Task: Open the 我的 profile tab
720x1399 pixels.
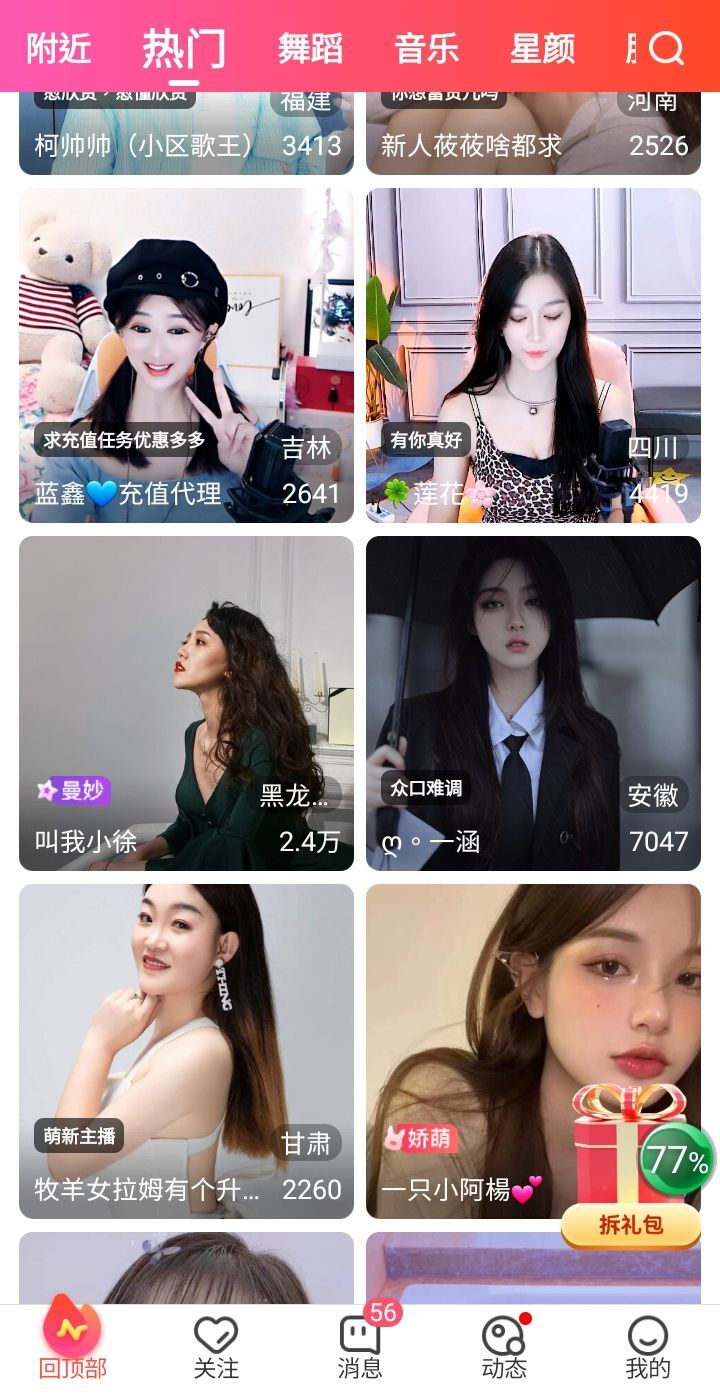Action: coord(648,1346)
